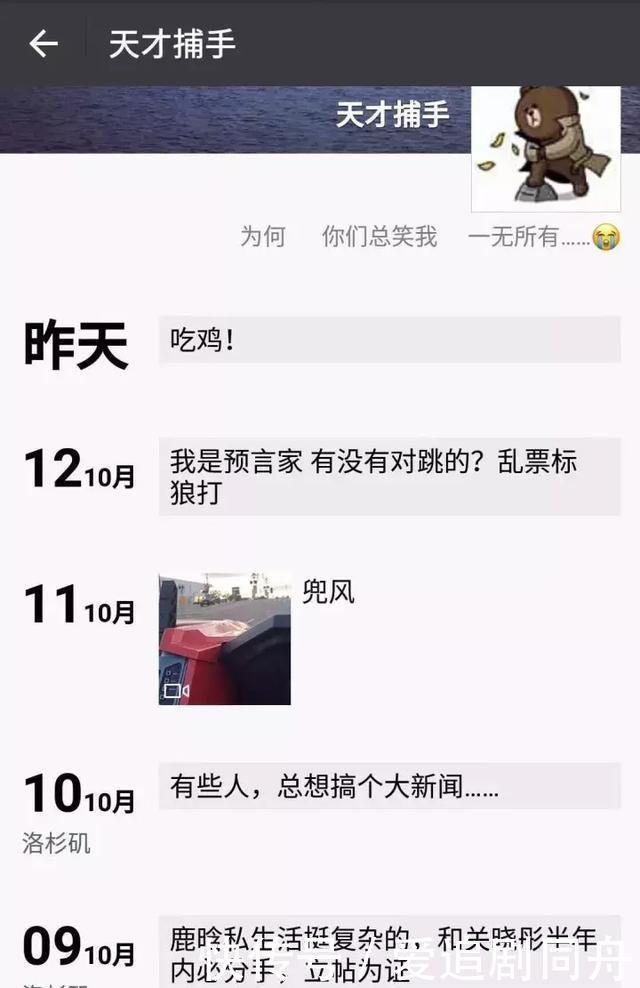
Task: Open the post "有些人,总想搞个大新闻"
Action: [x=389, y=786]
